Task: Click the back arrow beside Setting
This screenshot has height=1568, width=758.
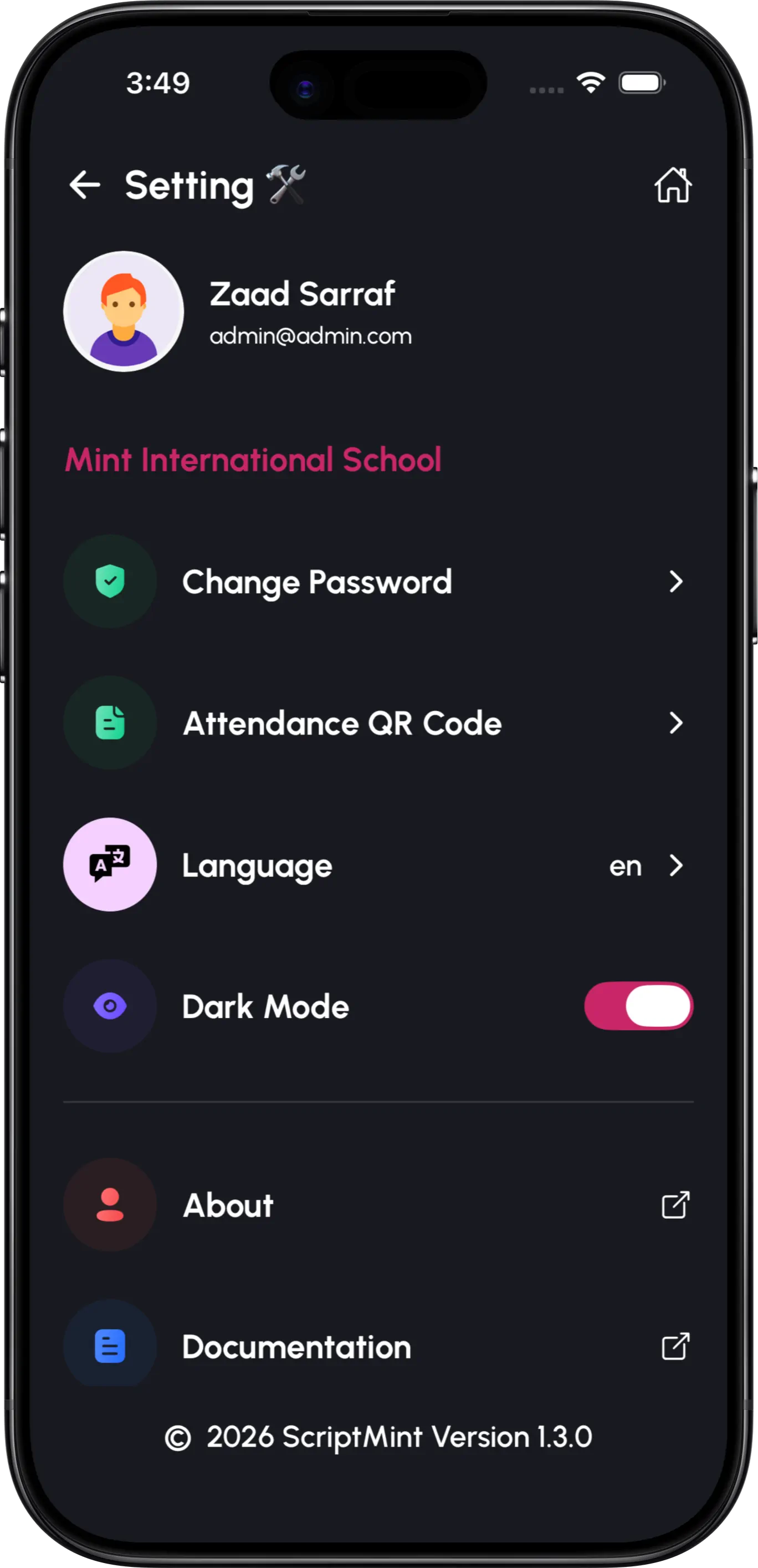Action: [x=85, y=185]
